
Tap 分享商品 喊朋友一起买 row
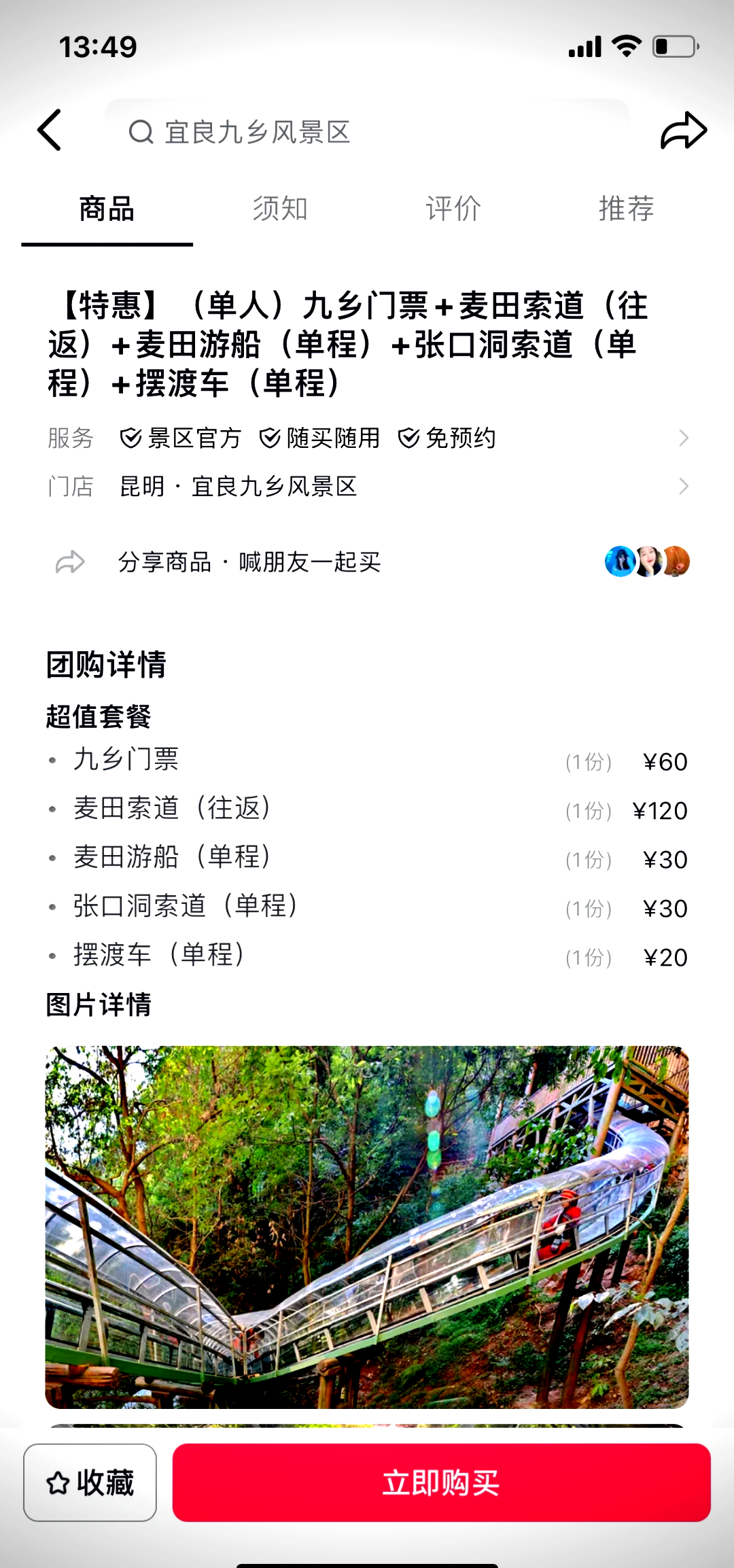[368, 562]
